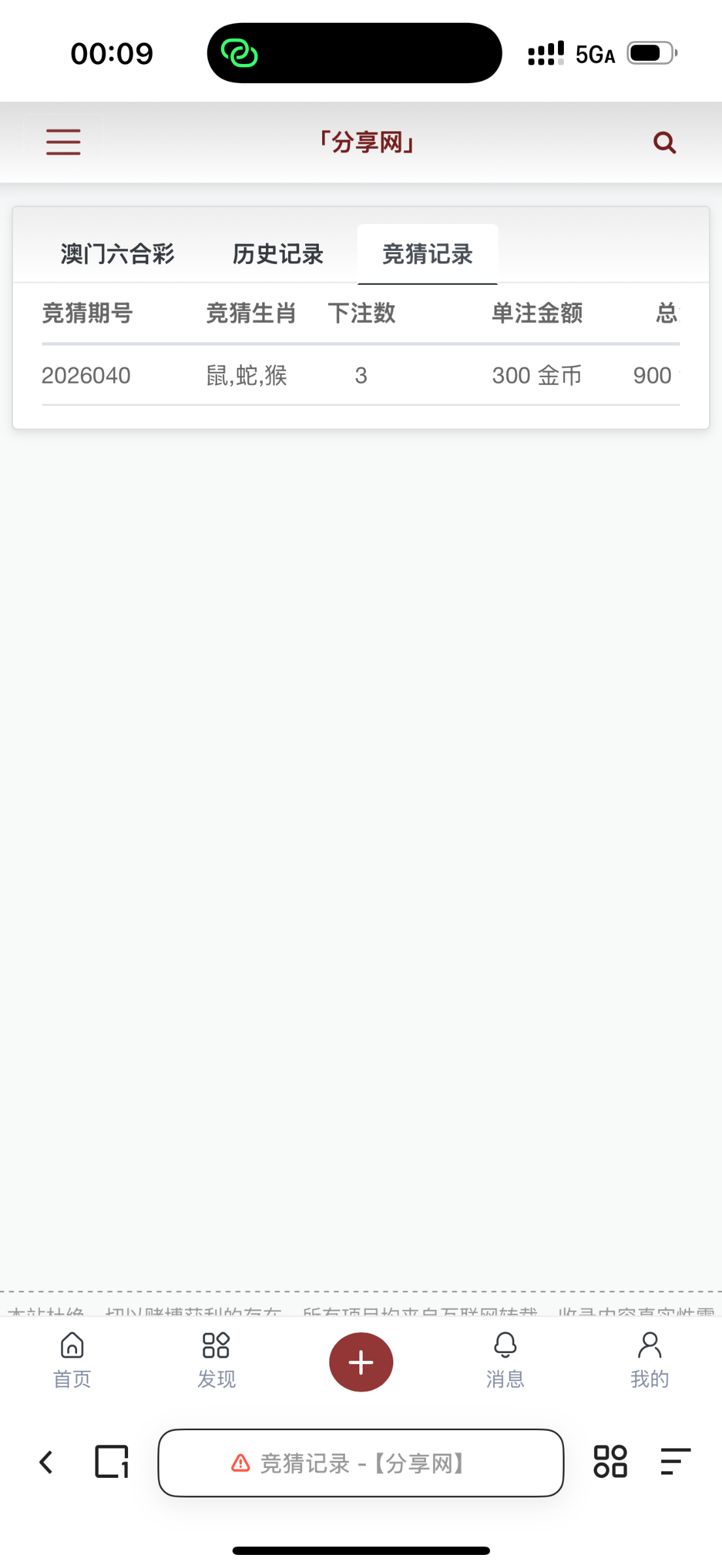
Task: Open 消息 notifications tab
Action: [x=505, y=1360]
